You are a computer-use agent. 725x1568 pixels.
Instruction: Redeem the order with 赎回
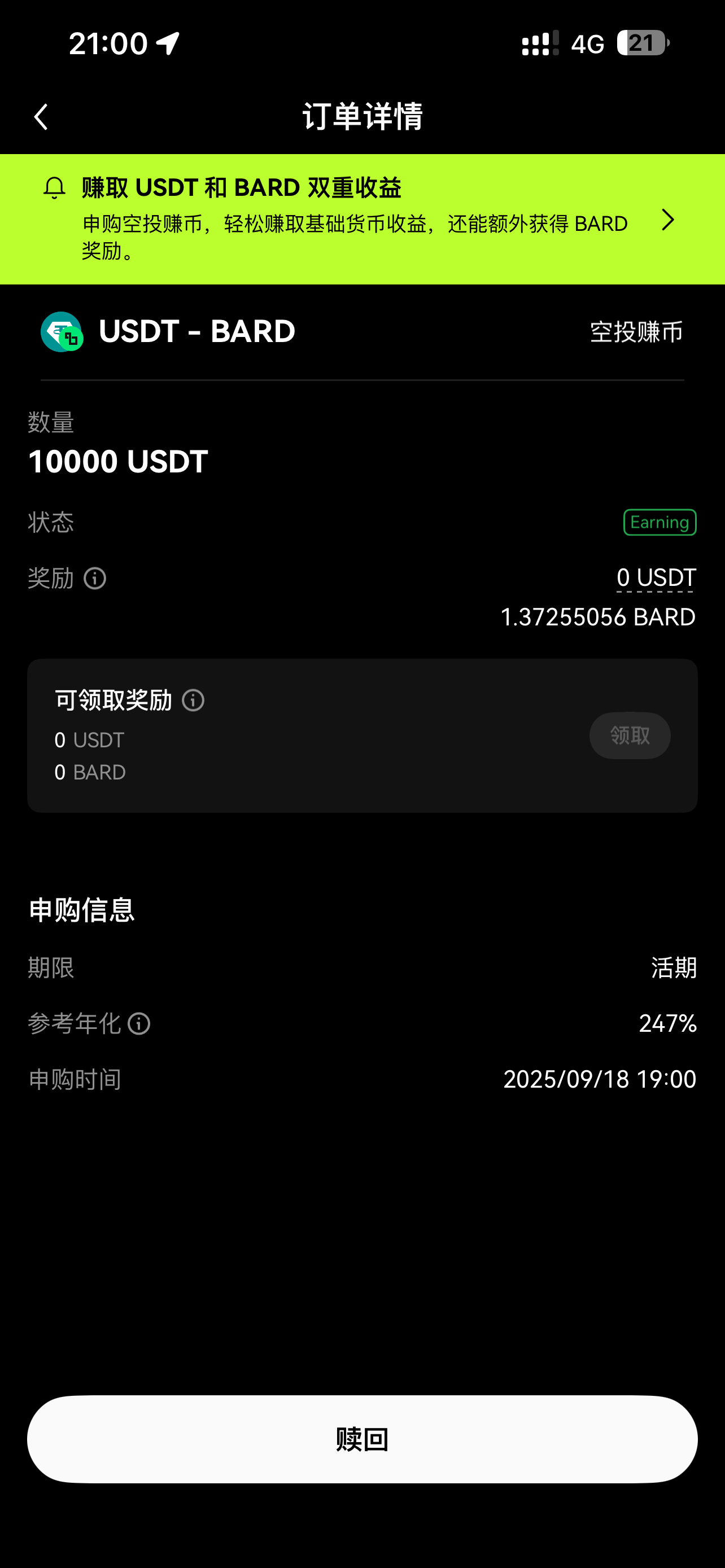(x=362, y=1439)
